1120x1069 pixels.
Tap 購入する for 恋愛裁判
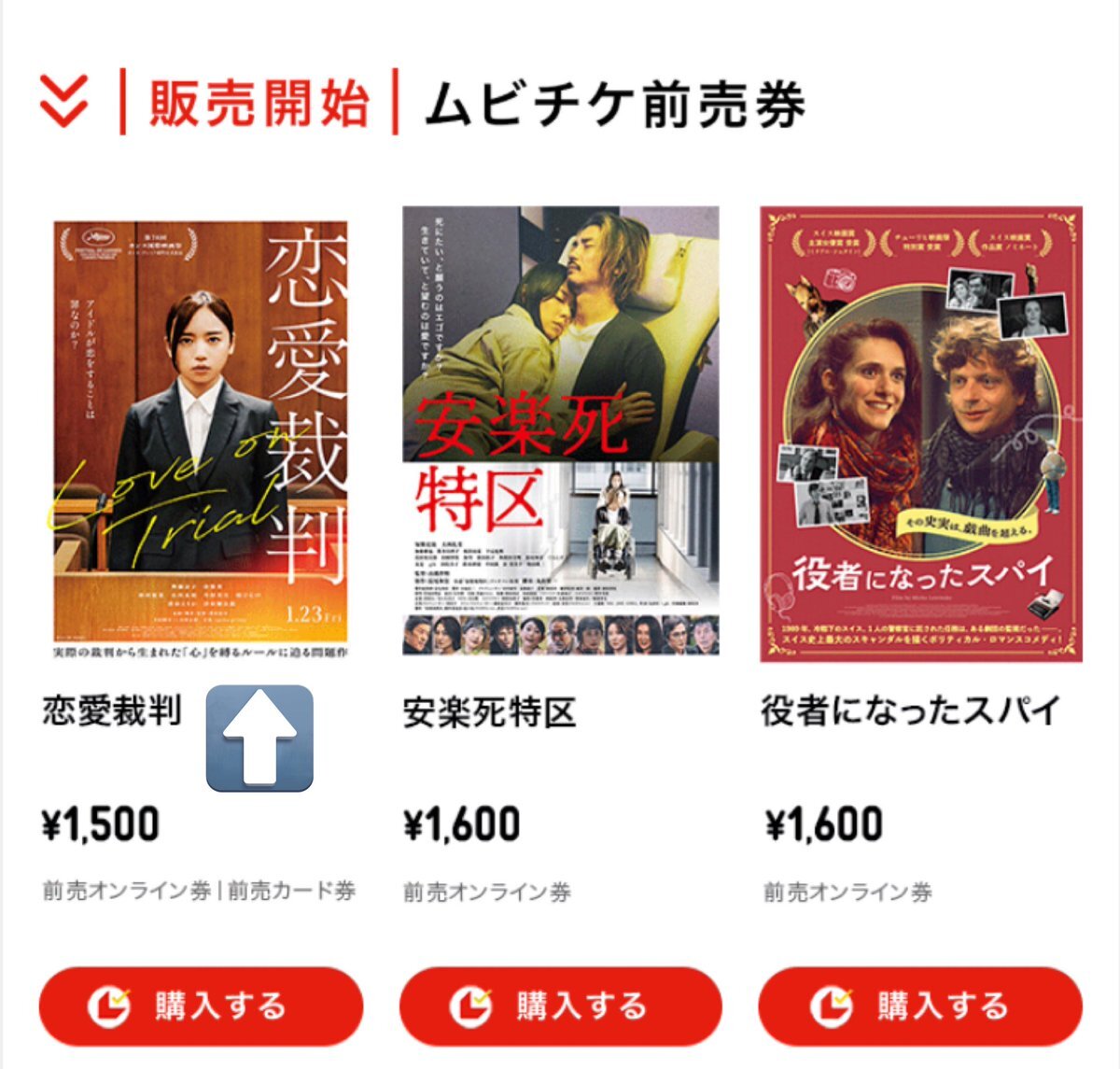click(x=201, y=1006)
